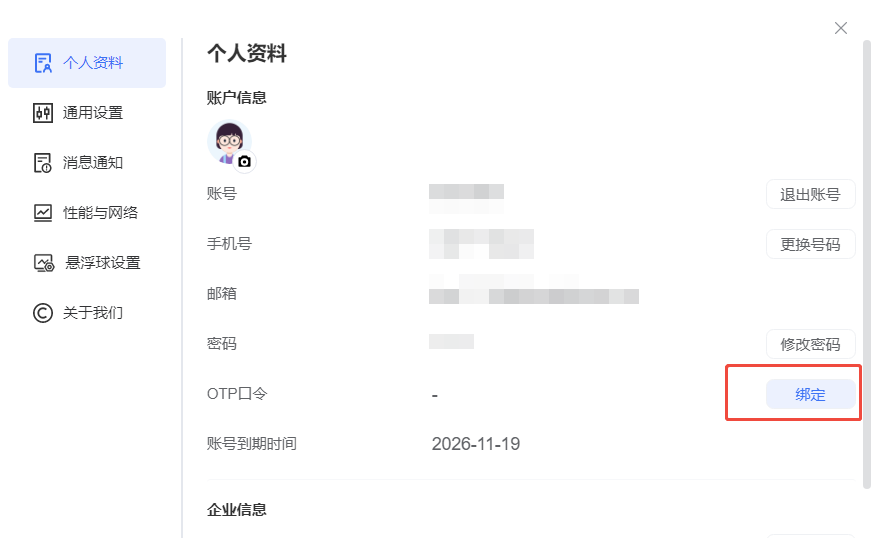This screenshot has height=546, width=884.
Task: Go to 性能与网络 settings
Action: pos(87,213)
